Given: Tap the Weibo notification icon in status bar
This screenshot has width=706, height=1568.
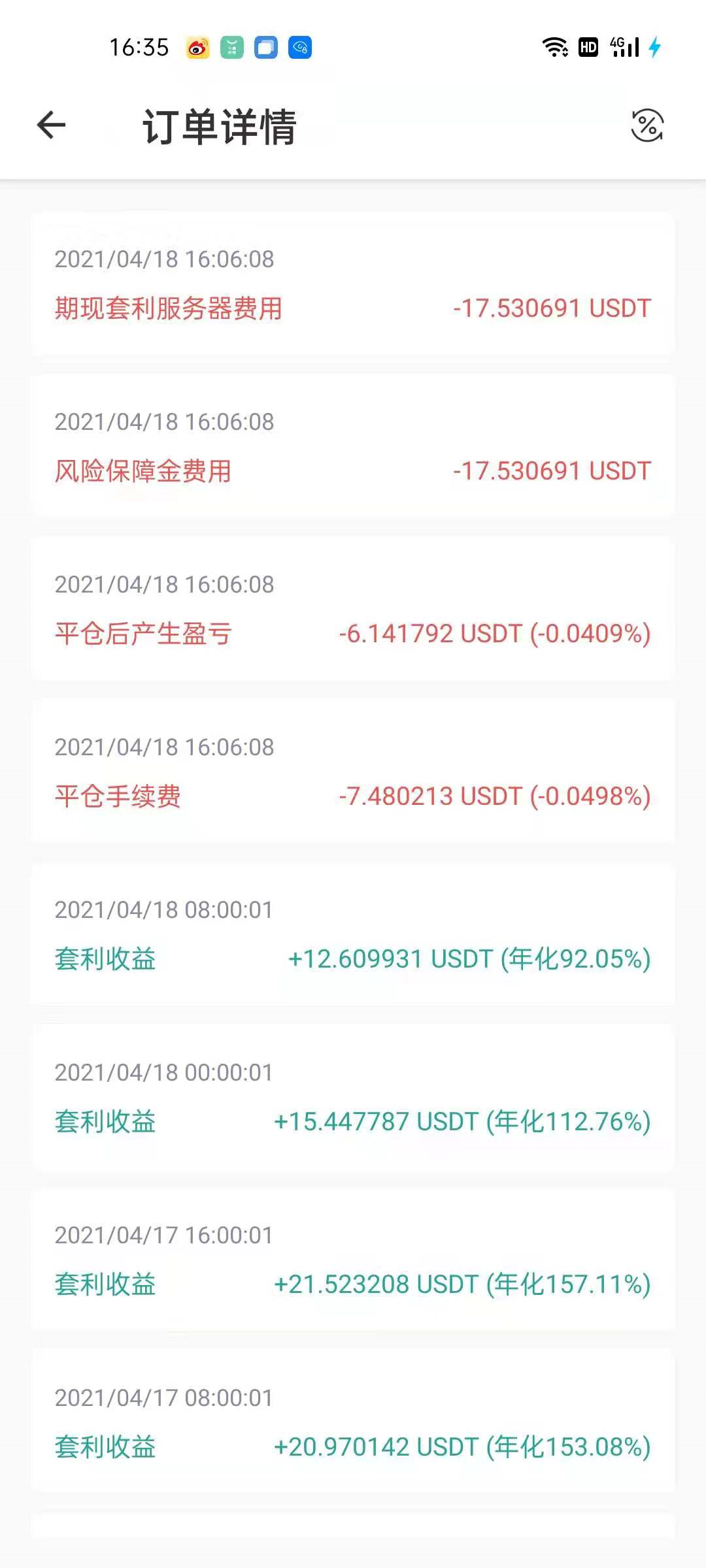Looking at the screenshot, I should (x=197, y=47).
